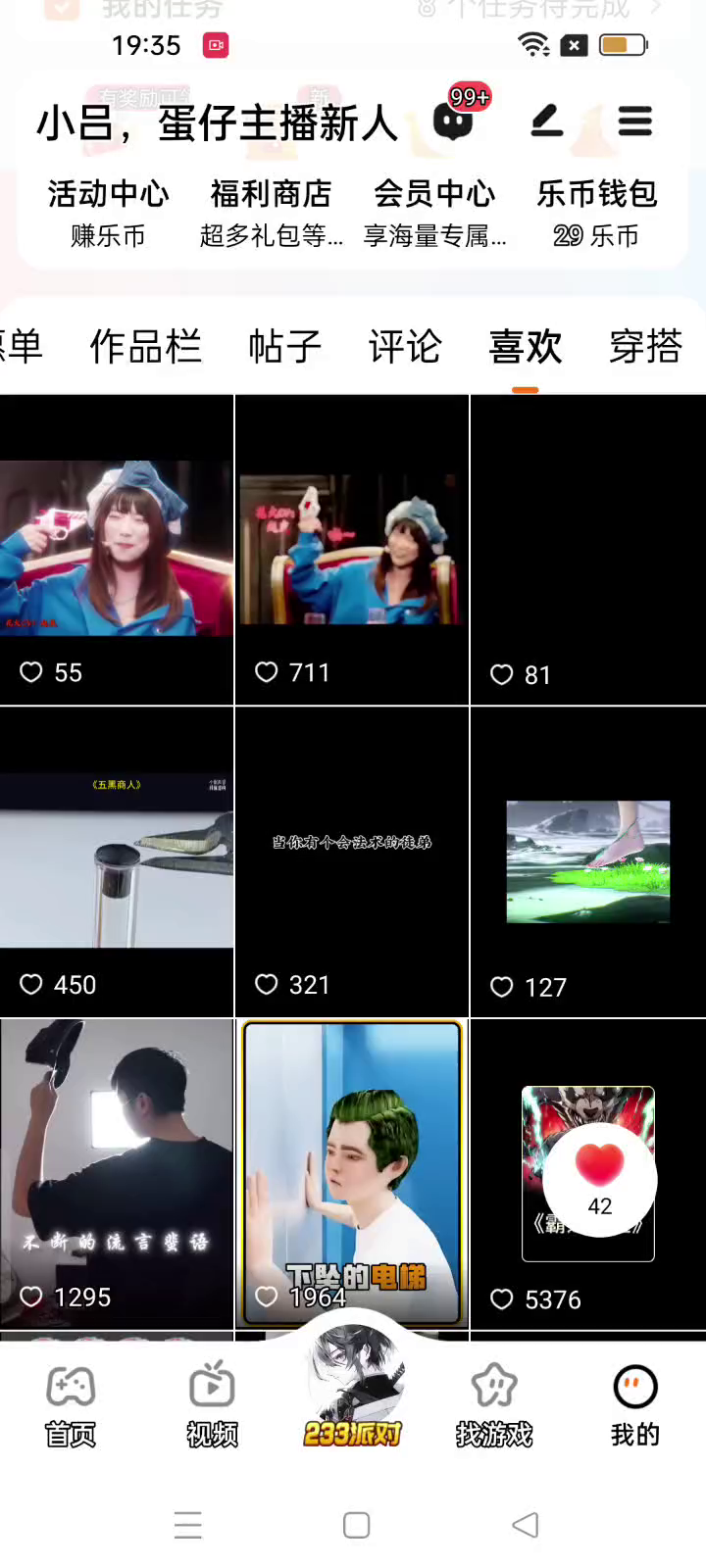Open the liked video with 711 likes
706x1568 pixels.
point(352,550)
